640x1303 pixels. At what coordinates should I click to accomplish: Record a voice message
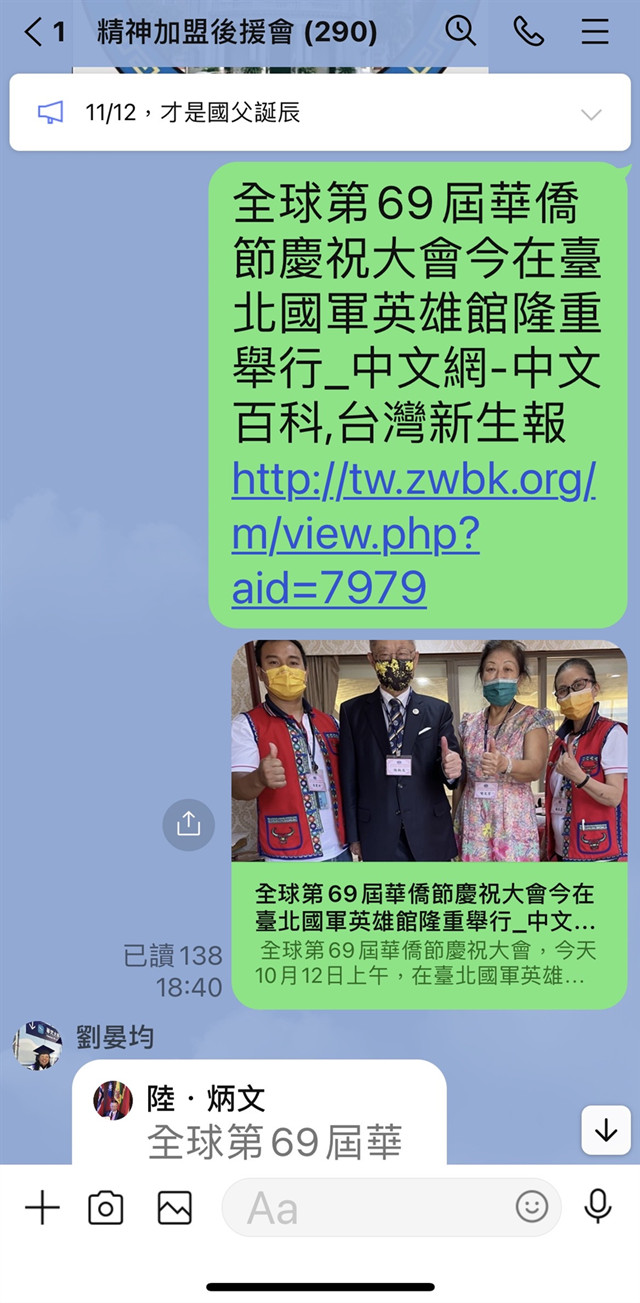[x=598, y=1207]
